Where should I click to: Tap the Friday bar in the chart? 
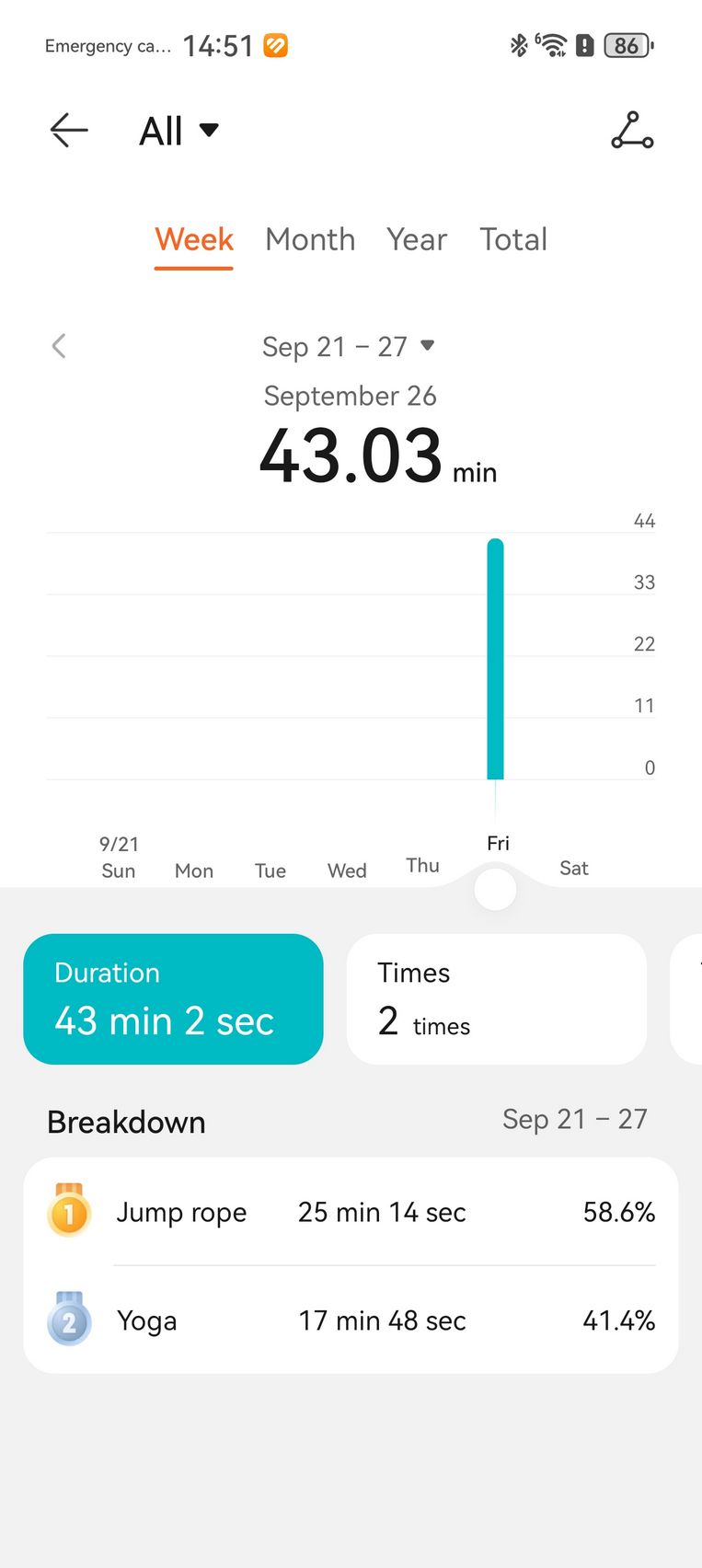pyautogui.click(x=495, y=659)
